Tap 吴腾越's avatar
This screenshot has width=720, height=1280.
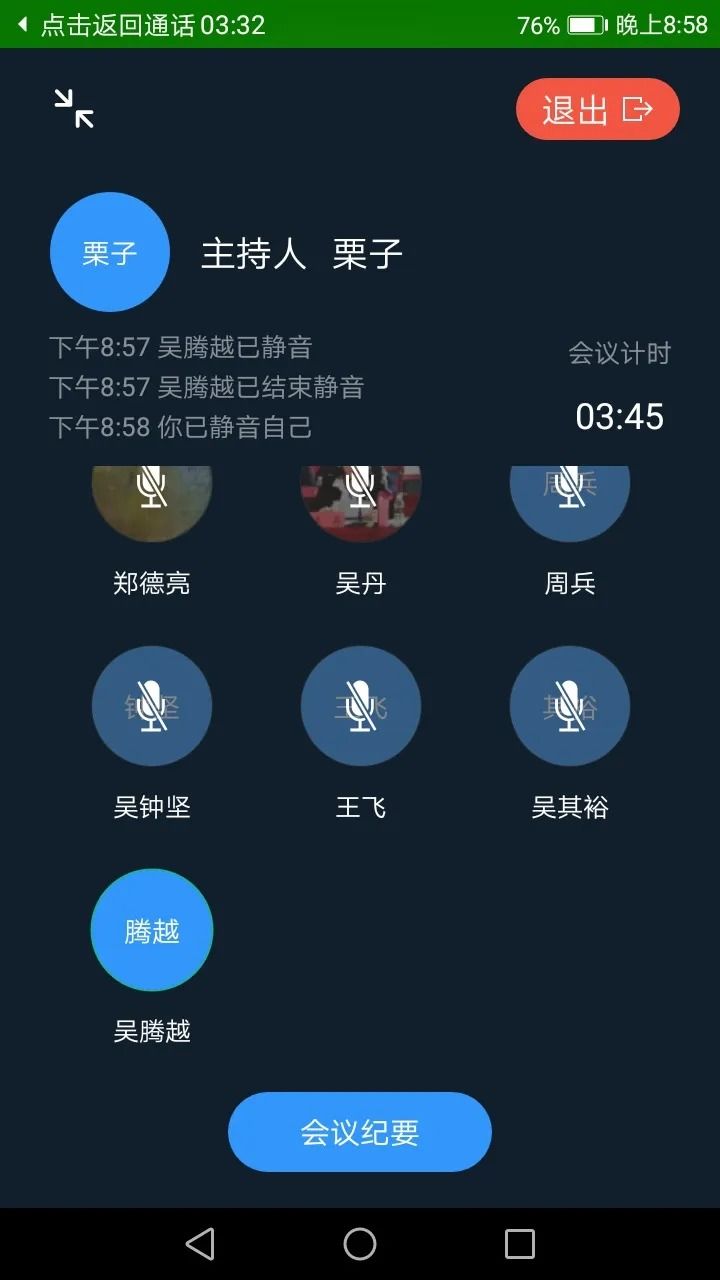coord(151,930)
